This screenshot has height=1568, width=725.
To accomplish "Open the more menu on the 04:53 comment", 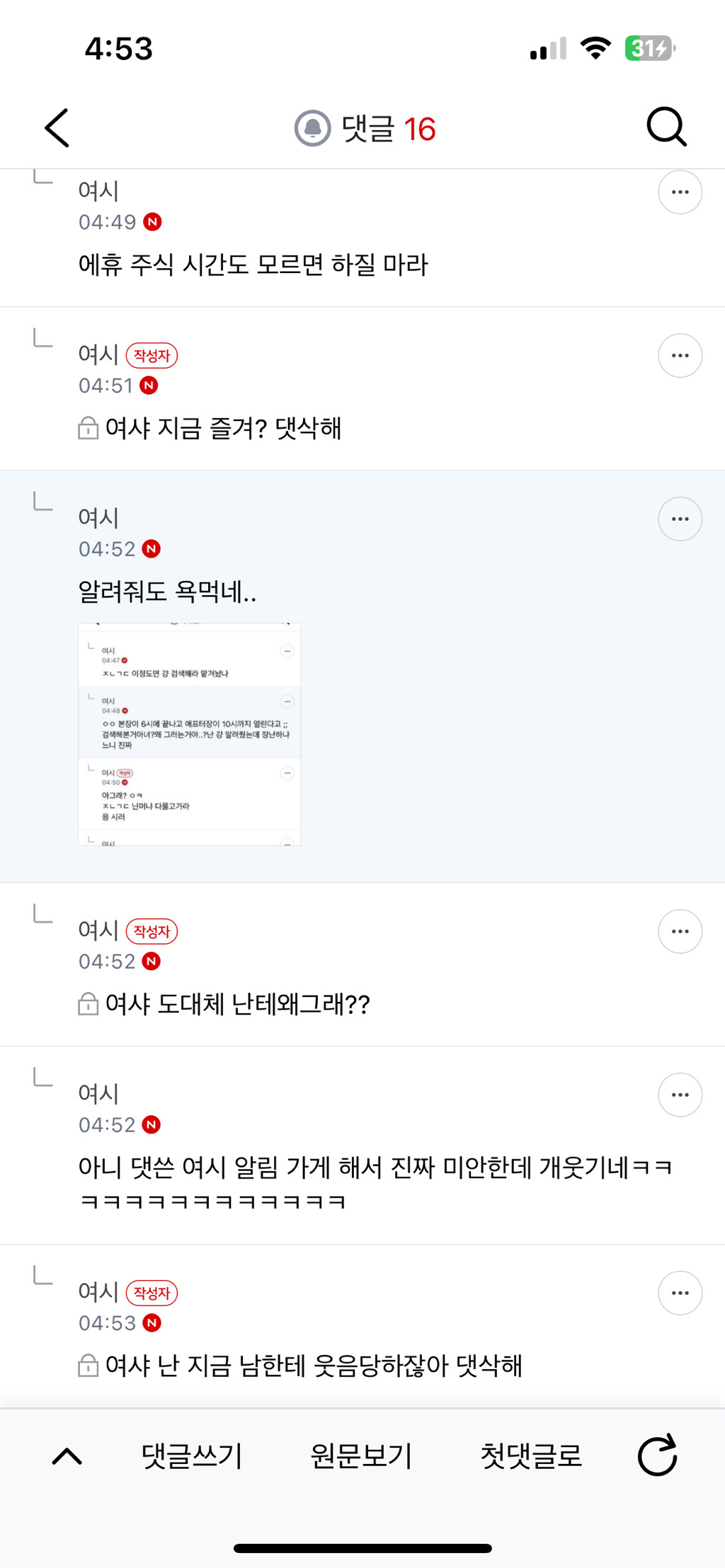I will (680, 1293).
